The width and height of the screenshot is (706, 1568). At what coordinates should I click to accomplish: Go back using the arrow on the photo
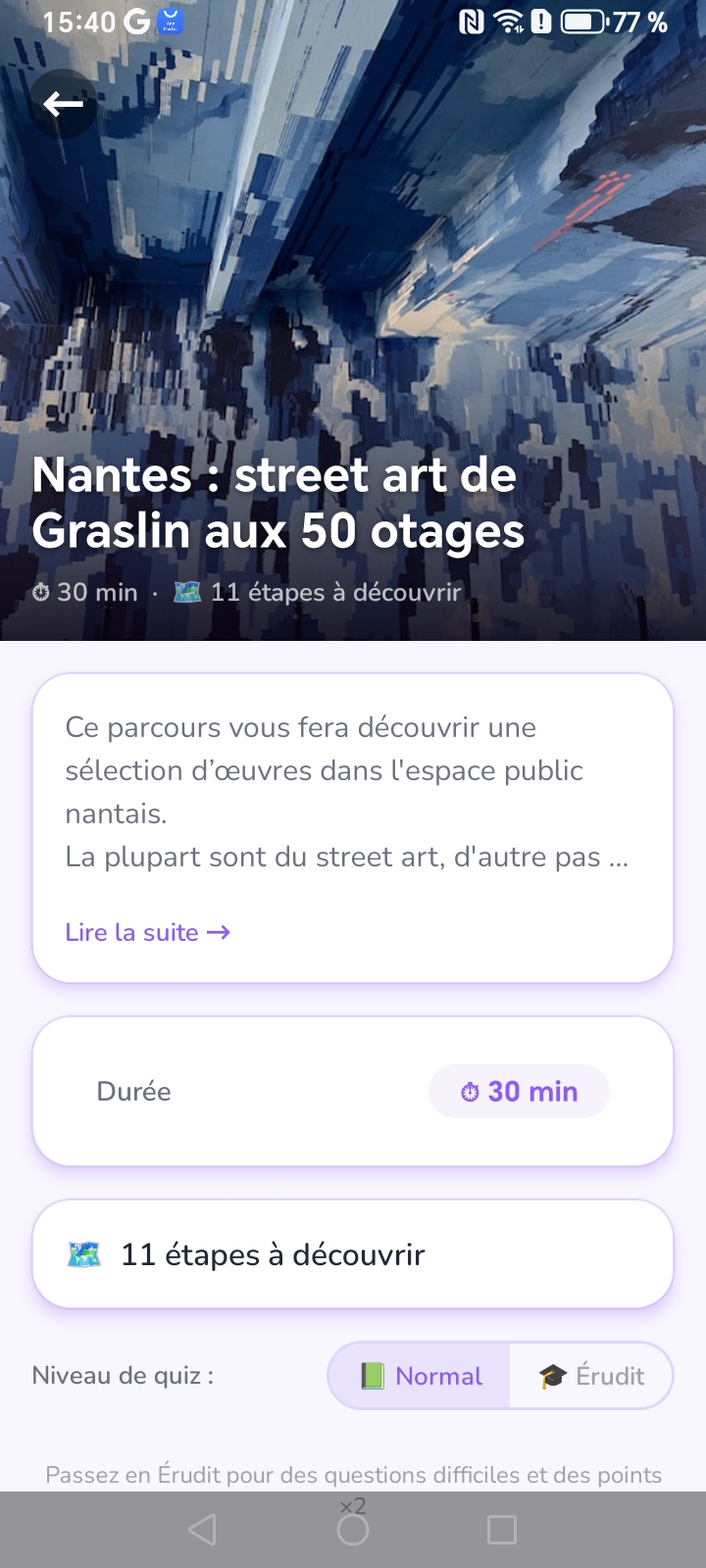[x=63, y=104]
